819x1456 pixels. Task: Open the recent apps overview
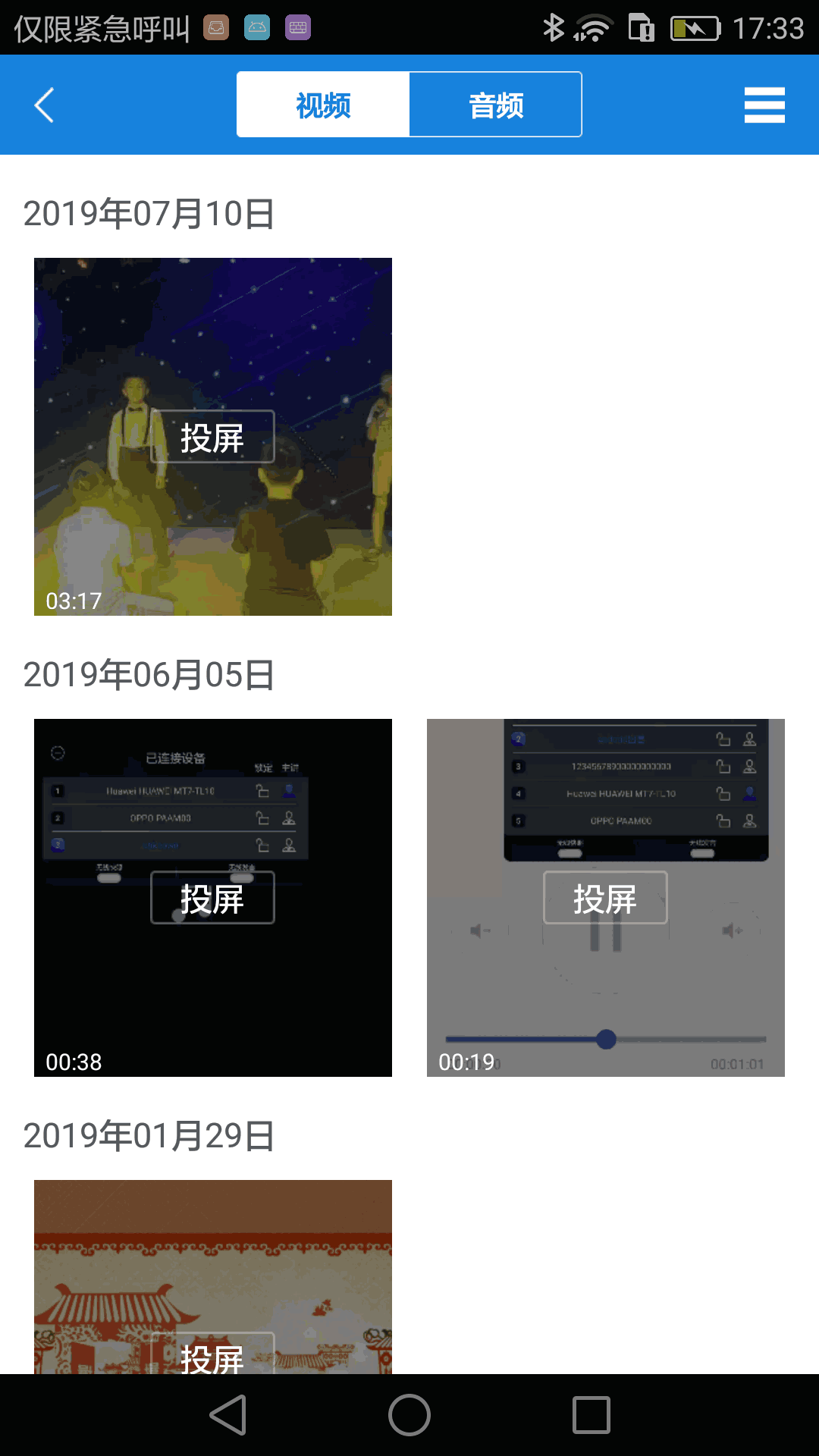tap(591, 1415)
